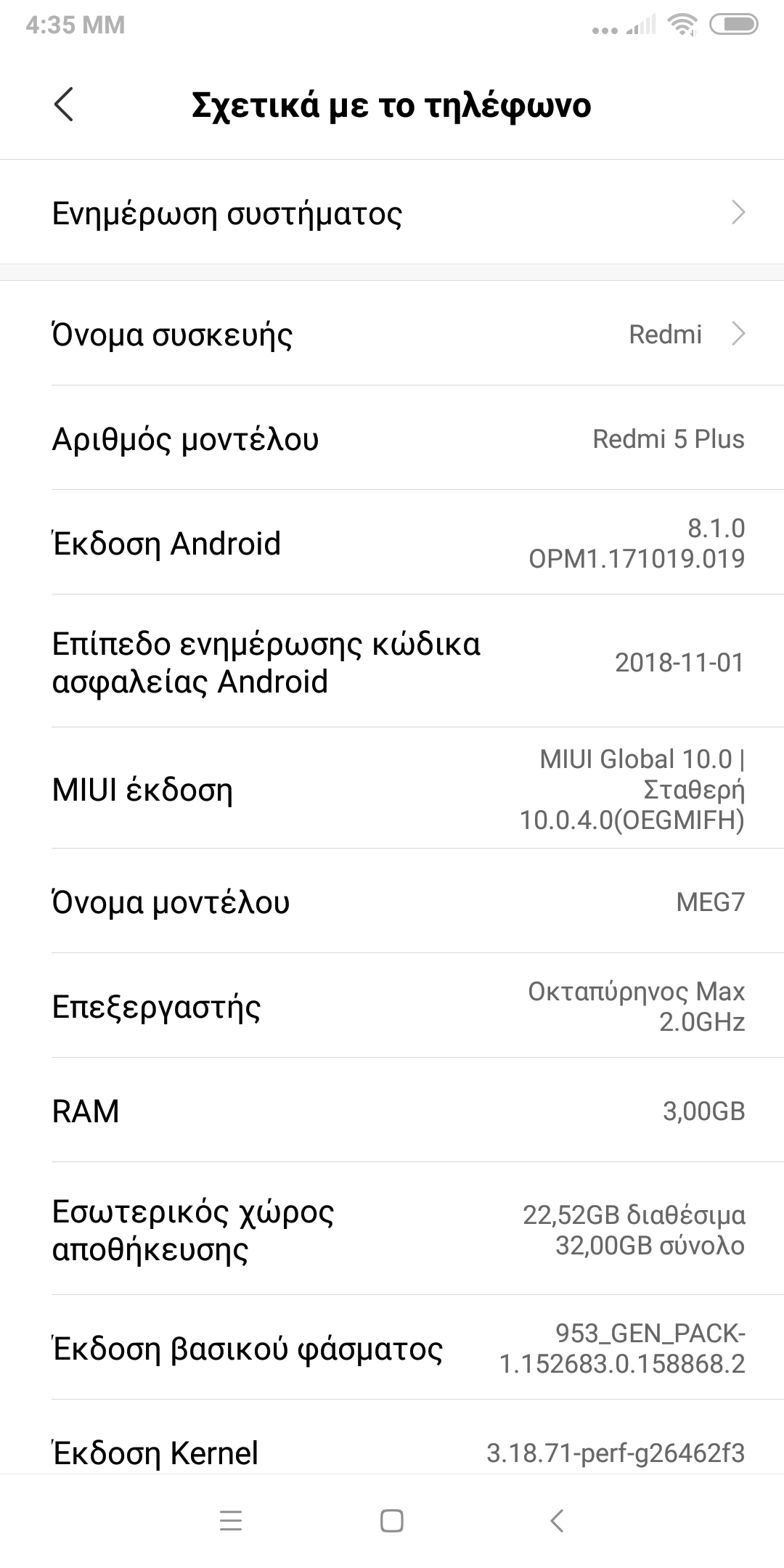Screen dimensions: 784x1568
Task: Open Όνομα συσκευής setting
Action: coord(392,334)
